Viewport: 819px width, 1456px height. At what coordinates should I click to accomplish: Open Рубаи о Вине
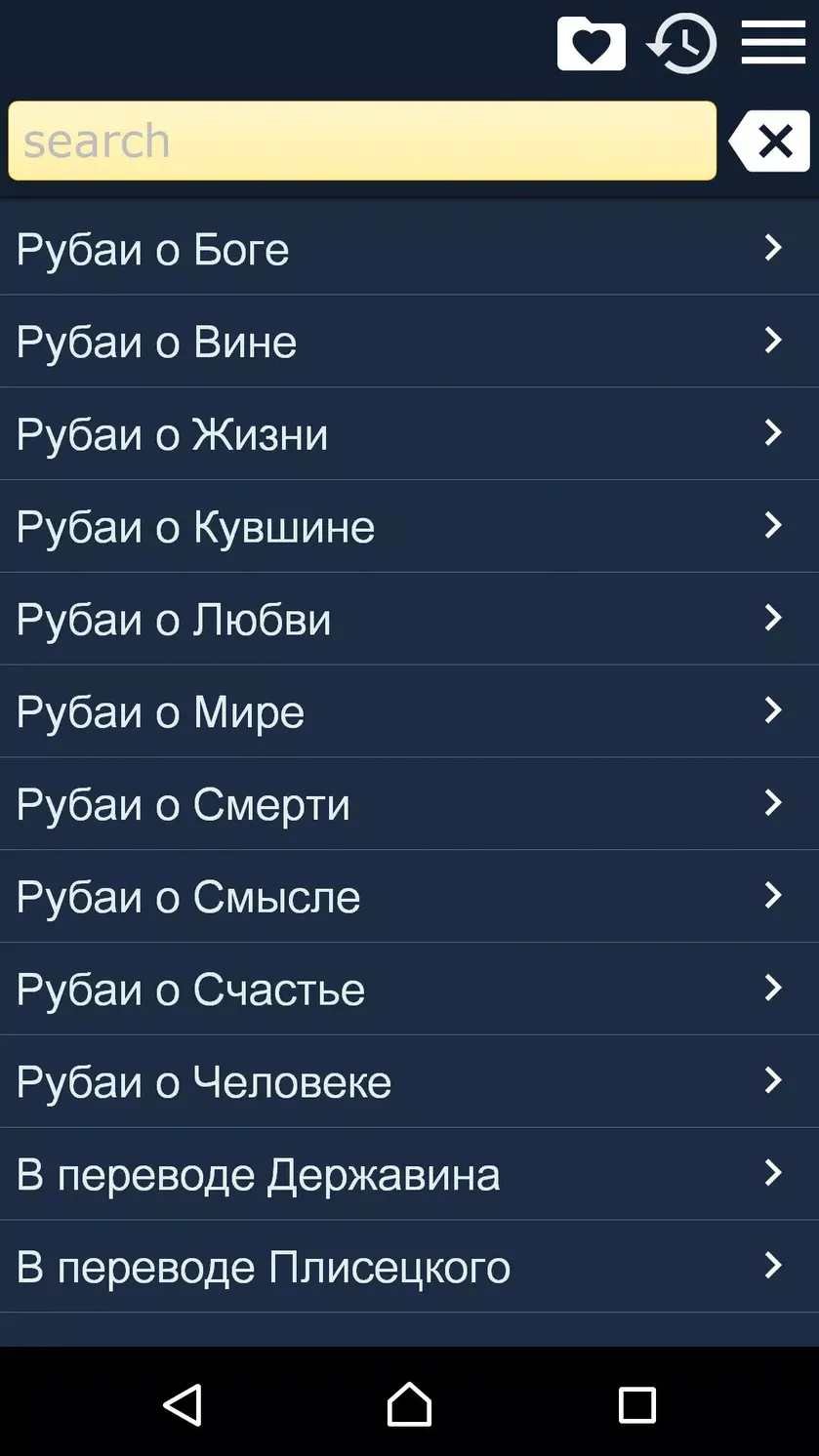point(409,342)
